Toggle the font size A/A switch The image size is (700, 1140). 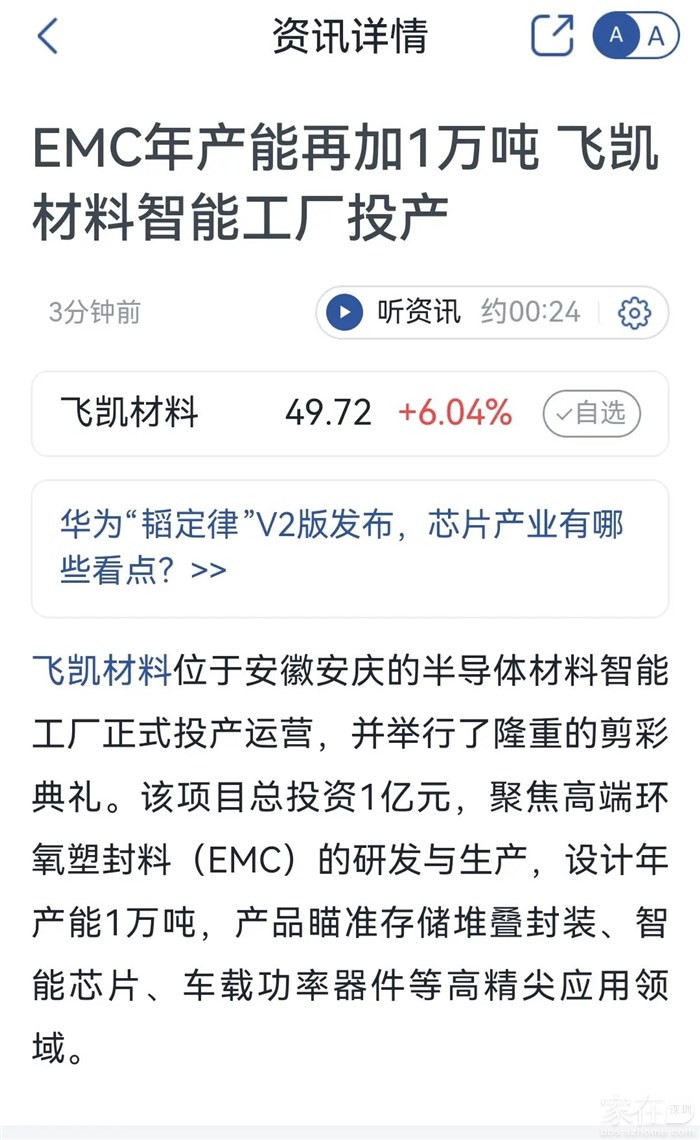click(636, 35)
